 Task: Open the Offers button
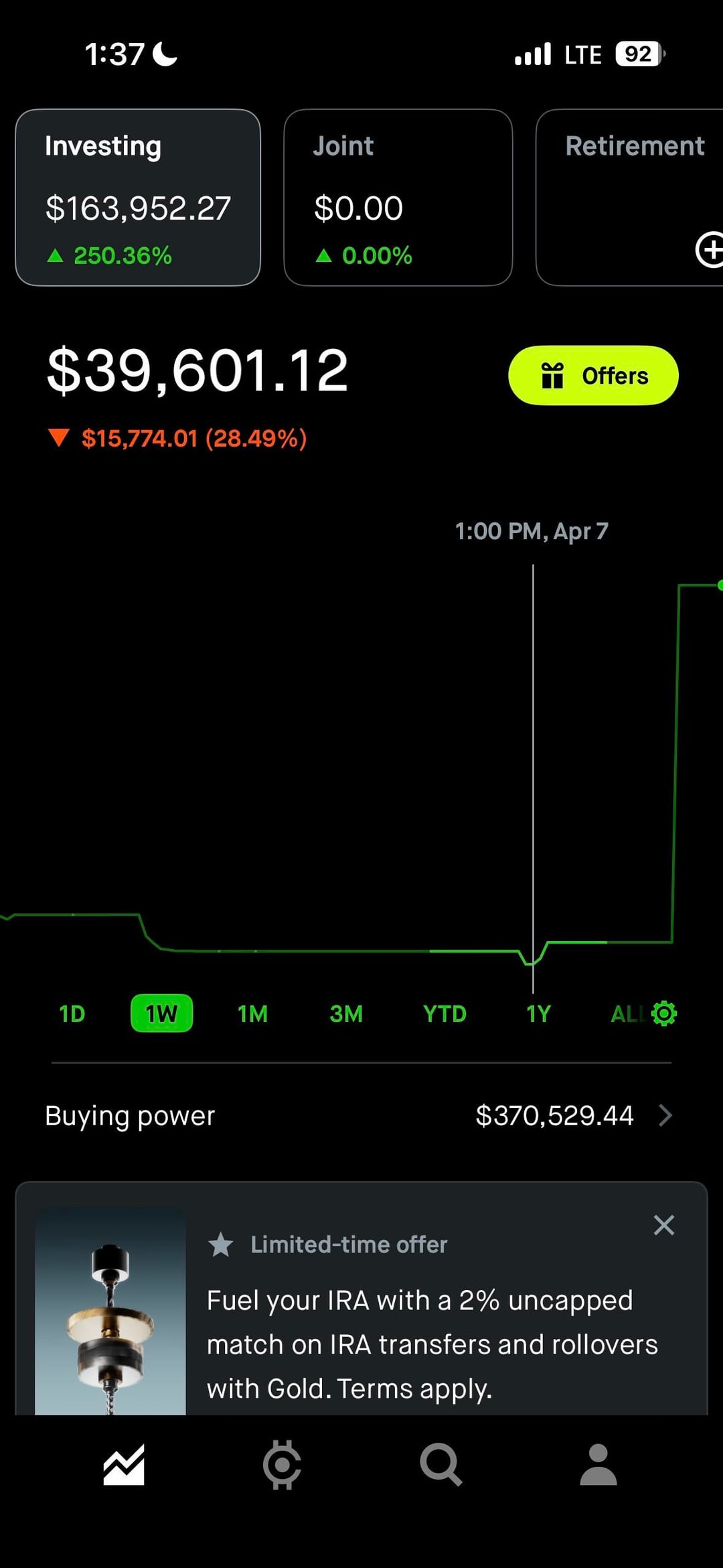point(593,376)
